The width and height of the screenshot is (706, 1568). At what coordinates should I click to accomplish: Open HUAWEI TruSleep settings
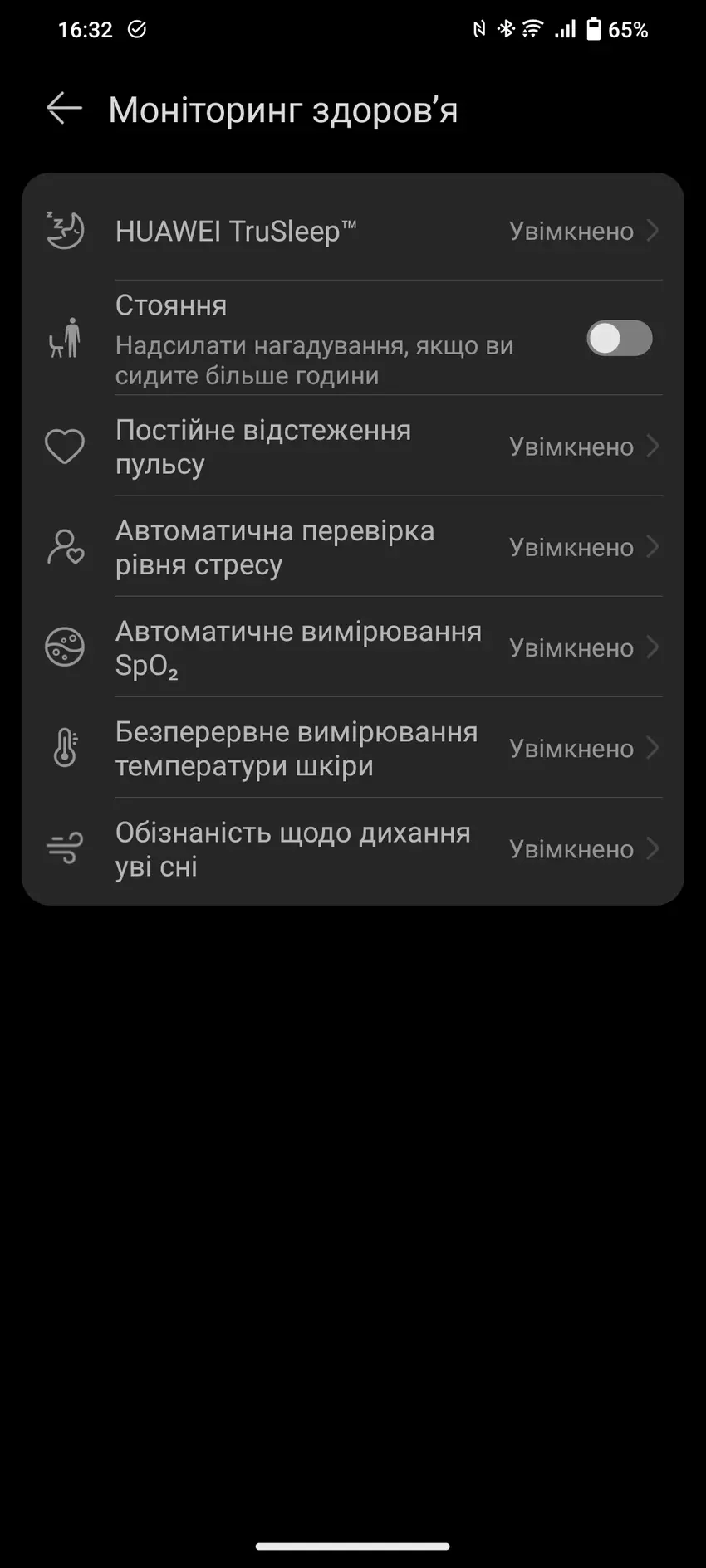click(x=353, y=231)
